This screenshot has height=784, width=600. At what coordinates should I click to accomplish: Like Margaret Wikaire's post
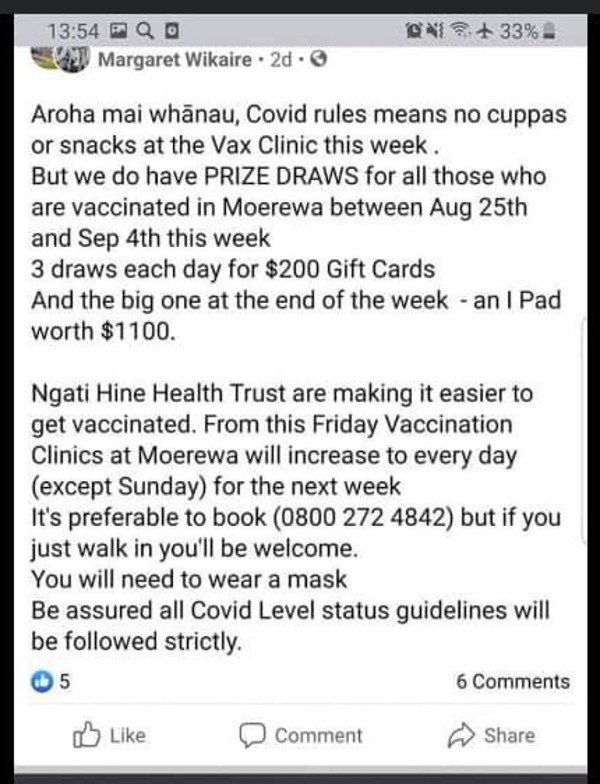110,735
